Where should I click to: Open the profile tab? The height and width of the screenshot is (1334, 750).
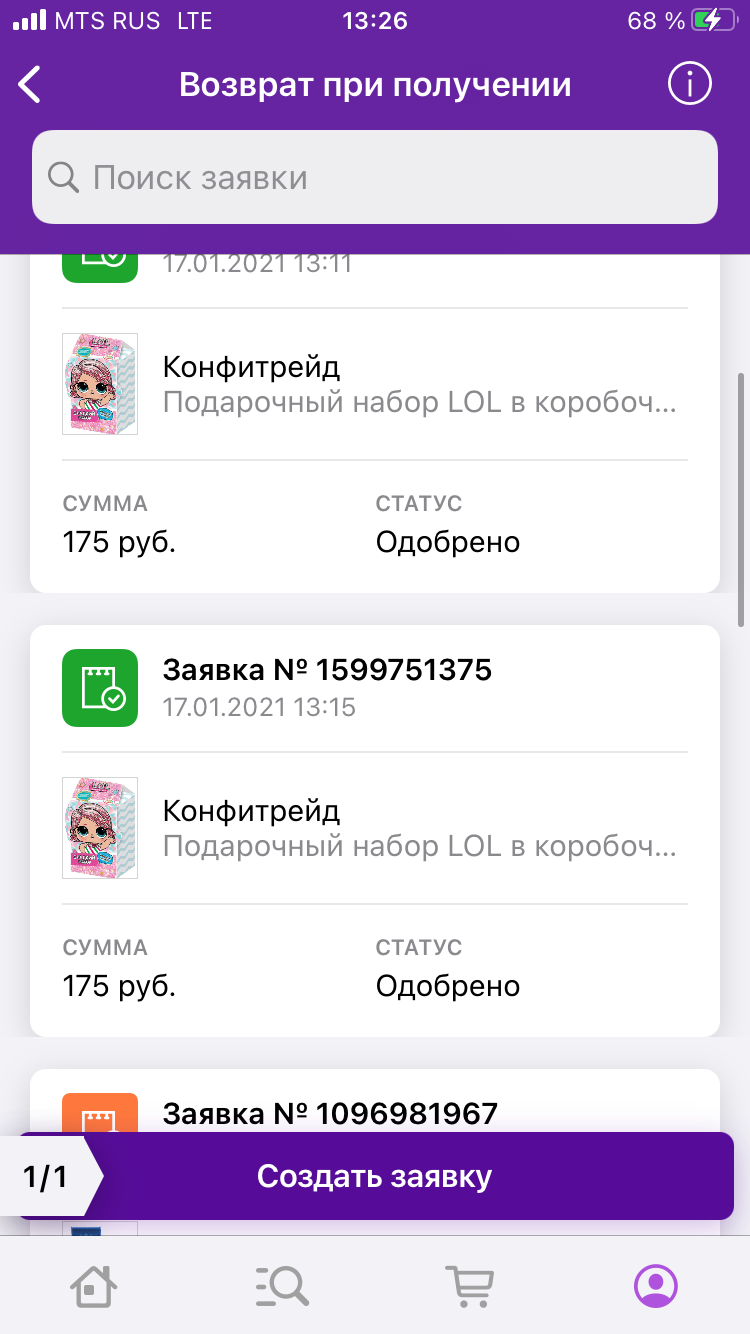pos(656,1285)
